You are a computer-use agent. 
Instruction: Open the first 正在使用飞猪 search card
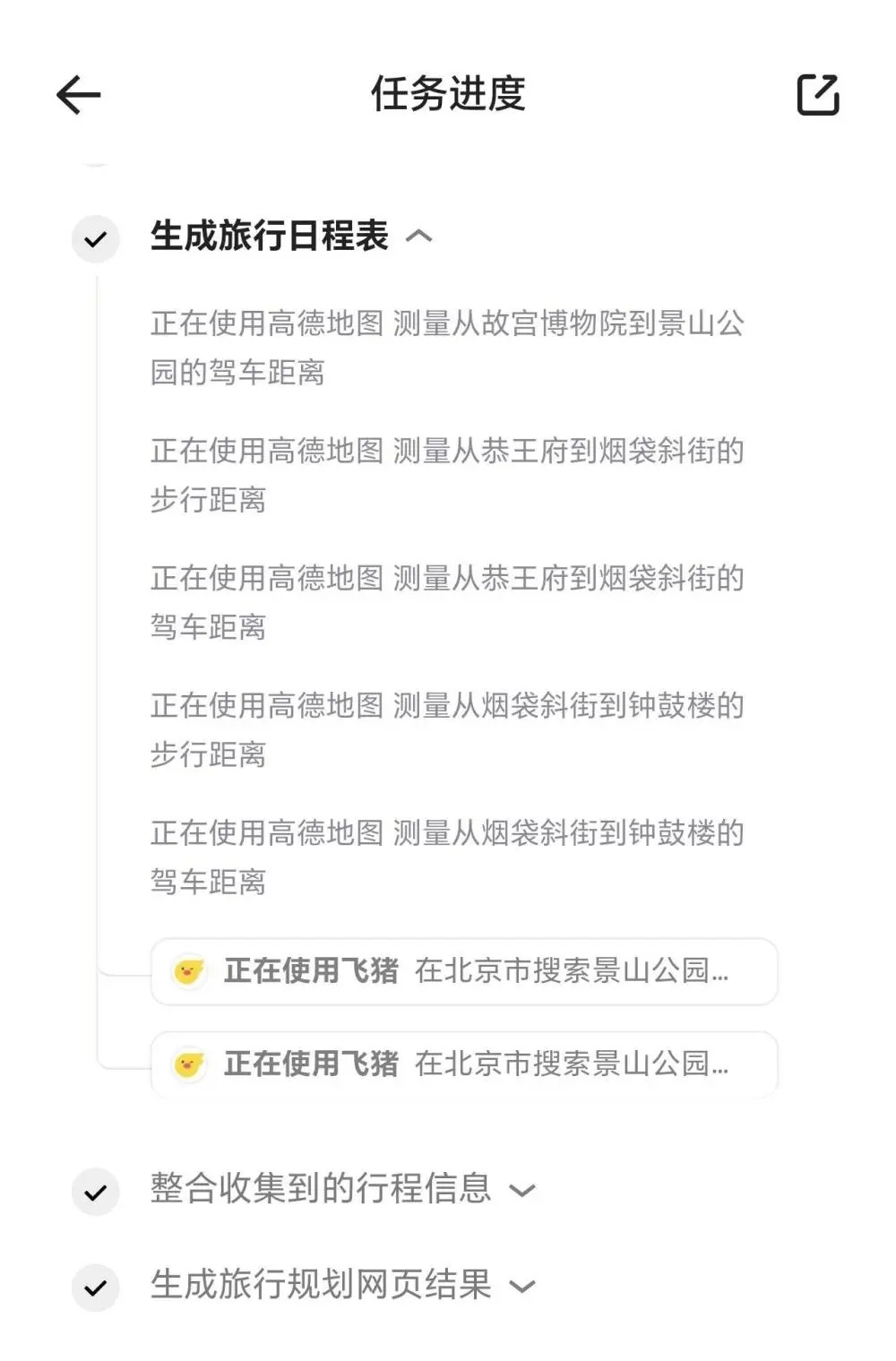(463, 972)
